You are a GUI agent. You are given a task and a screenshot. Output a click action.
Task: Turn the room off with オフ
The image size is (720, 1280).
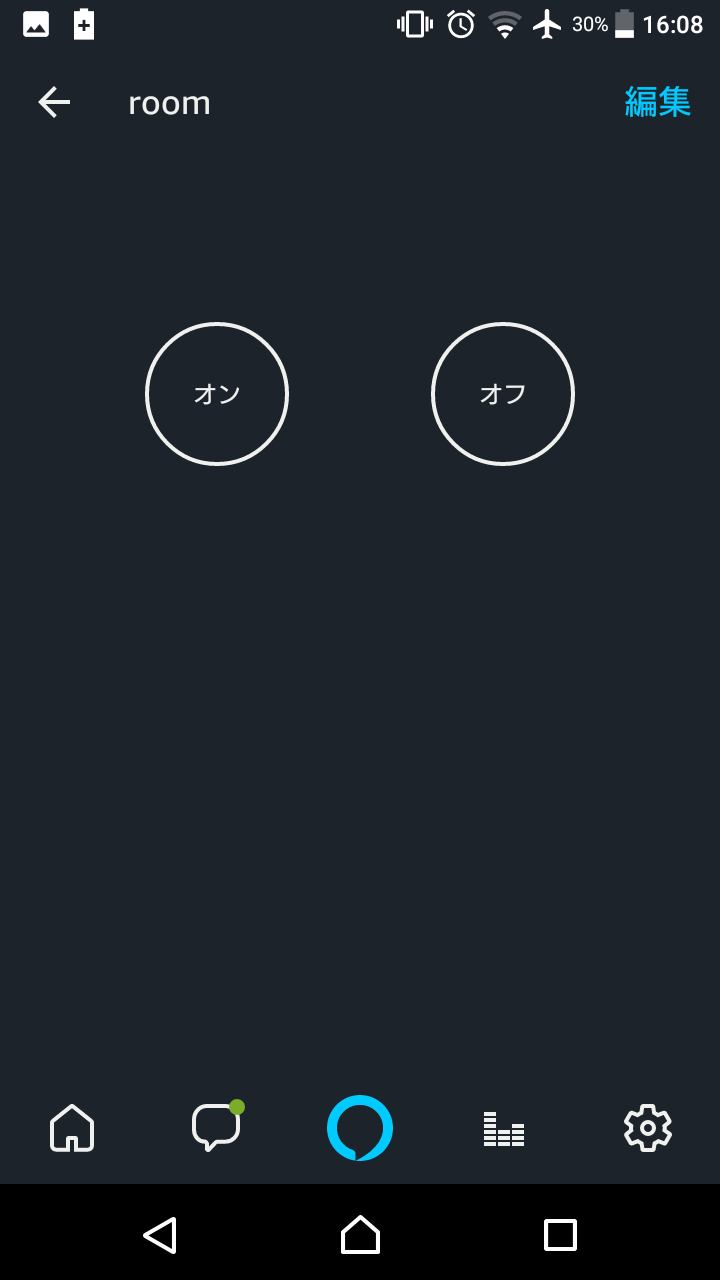(x=503, y=394)
